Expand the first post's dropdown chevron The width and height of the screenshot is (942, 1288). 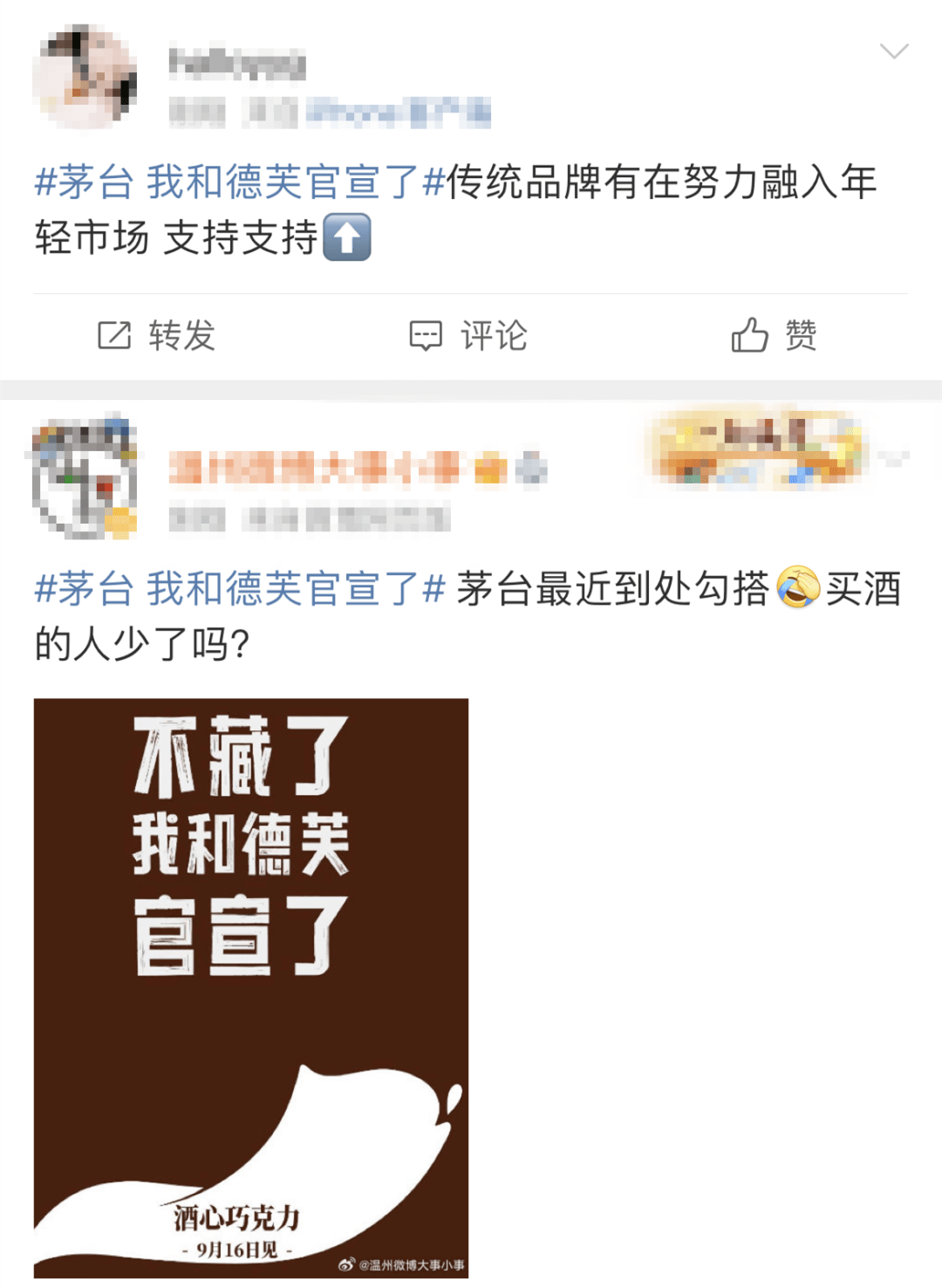tap(894, 51)
